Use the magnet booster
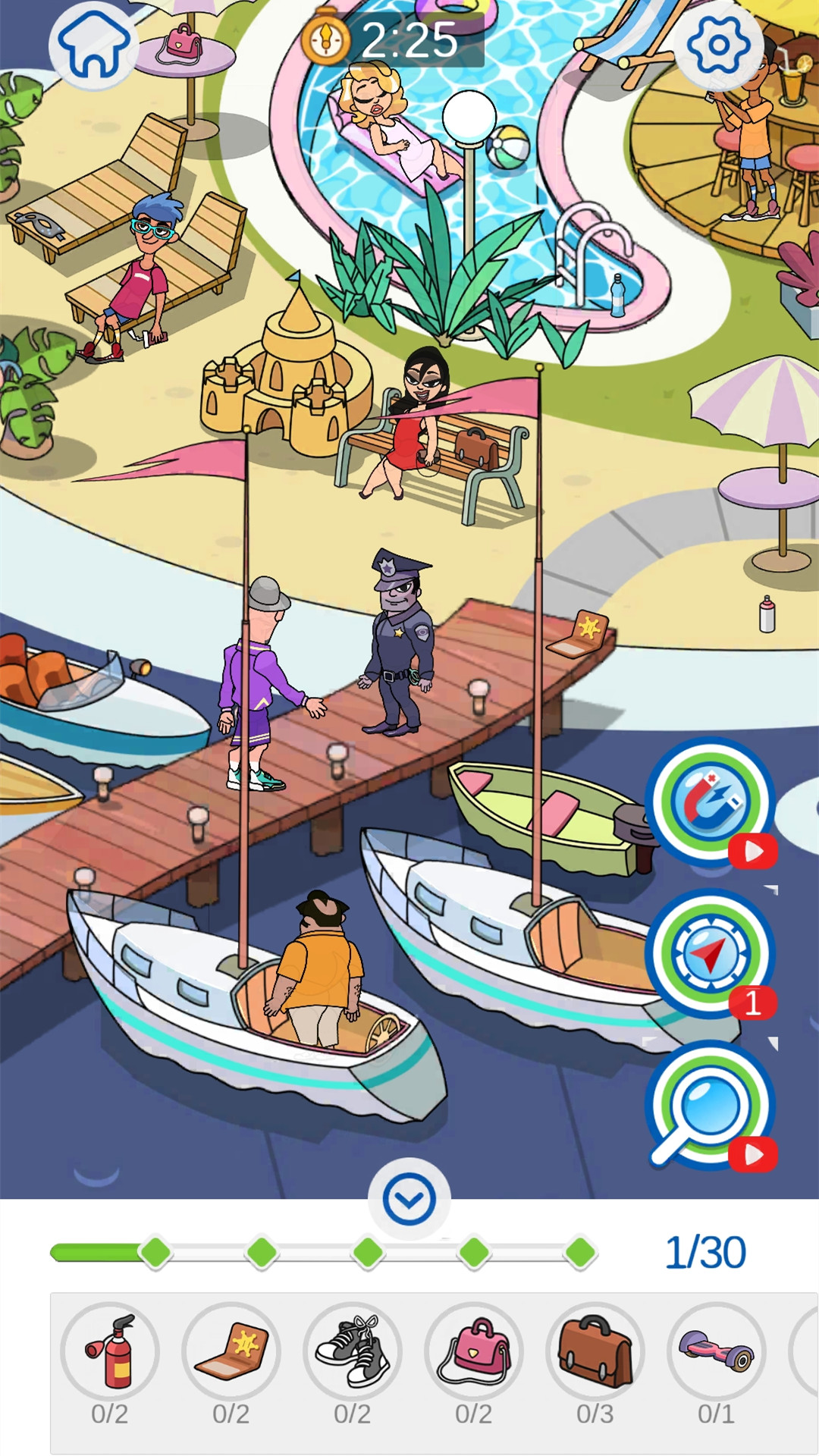 pyautogui.click(x=710, y=802)
